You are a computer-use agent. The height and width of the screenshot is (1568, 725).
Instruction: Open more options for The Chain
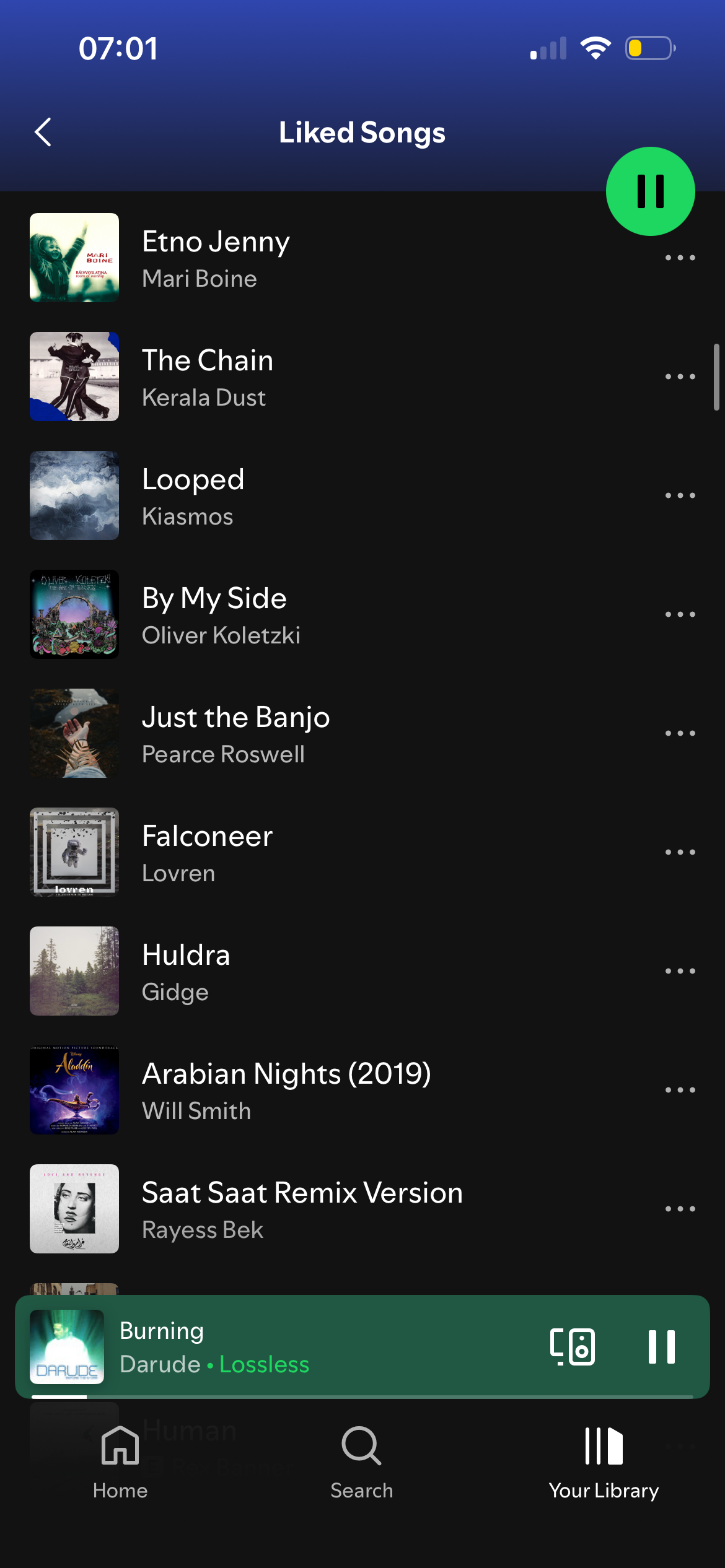tap(680, 377)
